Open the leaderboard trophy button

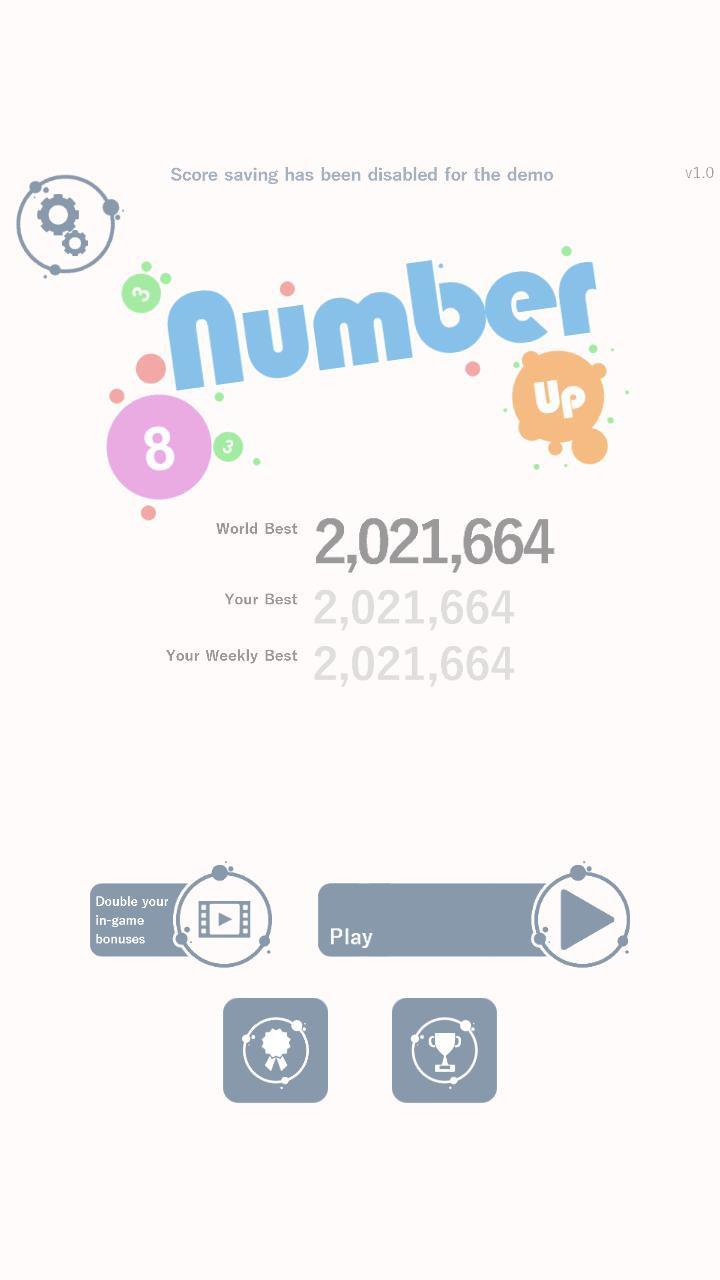(x=444, y=1050)
